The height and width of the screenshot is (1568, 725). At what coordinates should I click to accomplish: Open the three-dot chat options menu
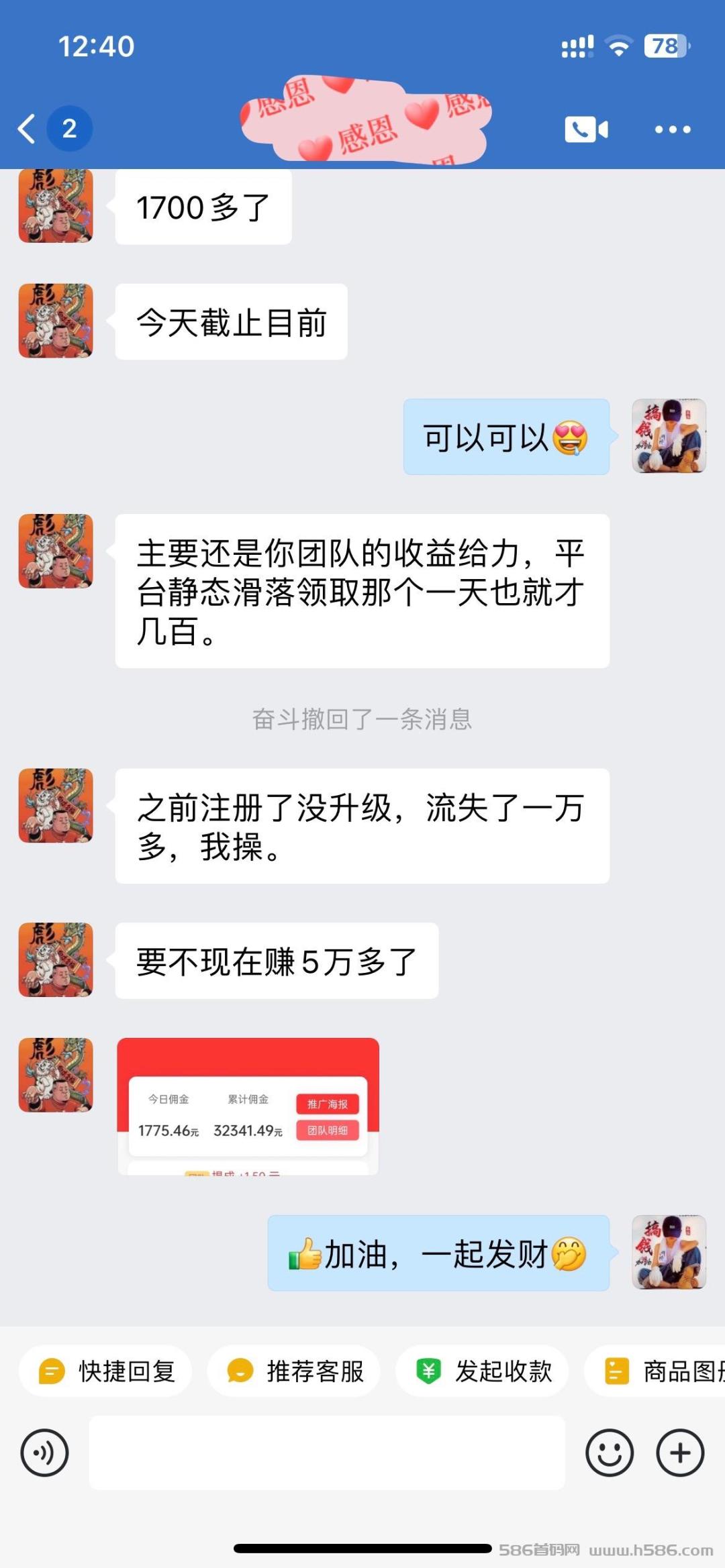click(672, 129)
